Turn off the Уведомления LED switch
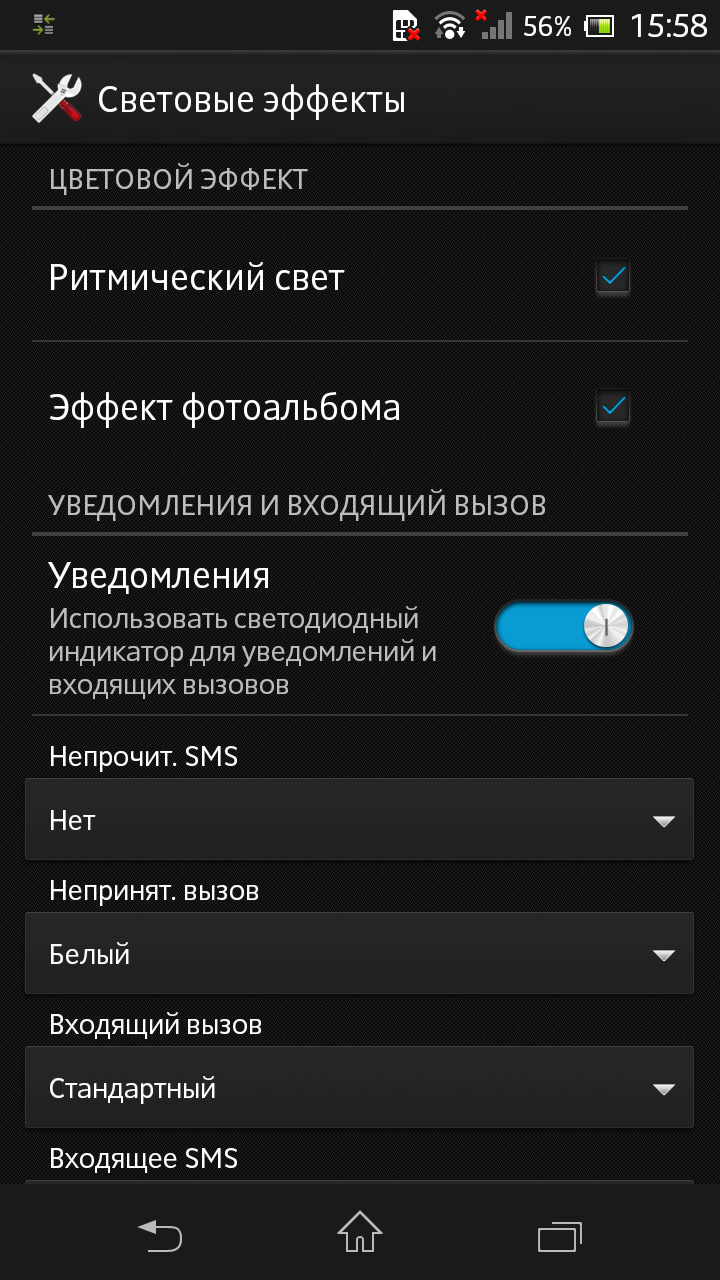Image resolution: width=720 pixels, height=1280 pixels. coord(564,627)
